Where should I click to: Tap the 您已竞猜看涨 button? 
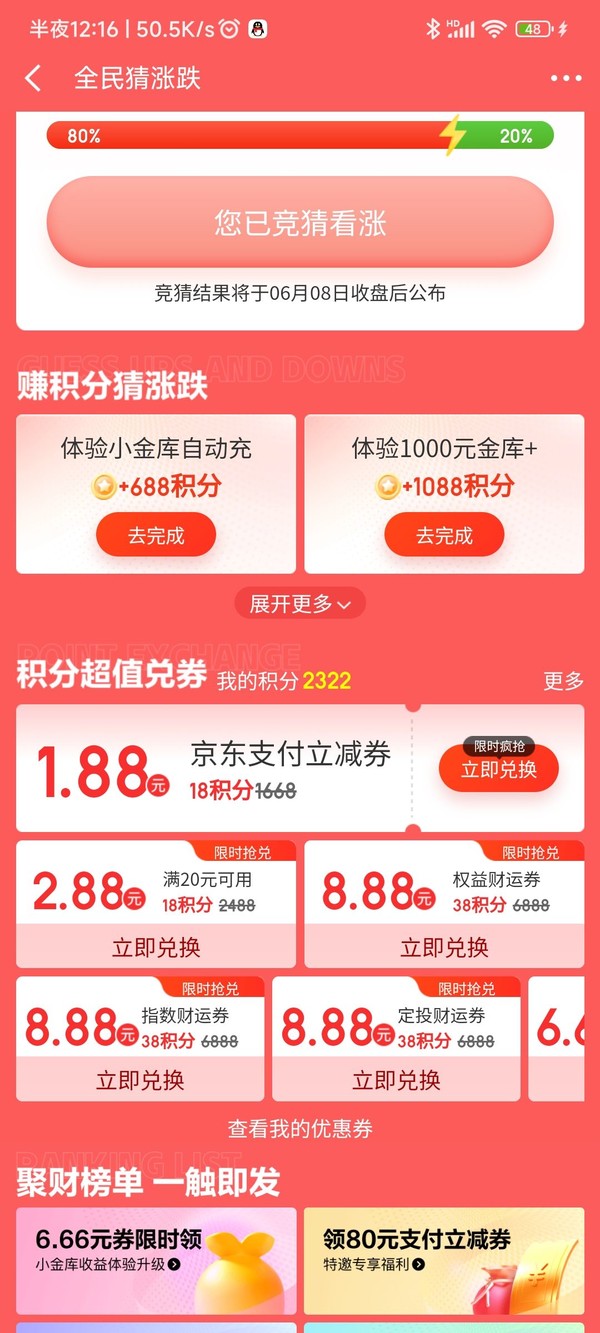point(300,222)
